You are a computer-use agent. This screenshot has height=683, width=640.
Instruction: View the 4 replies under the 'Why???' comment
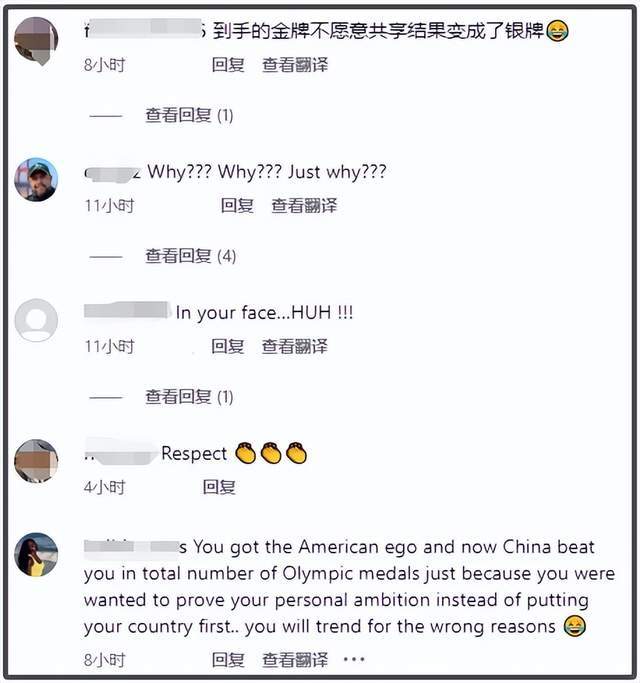point(190,256)
